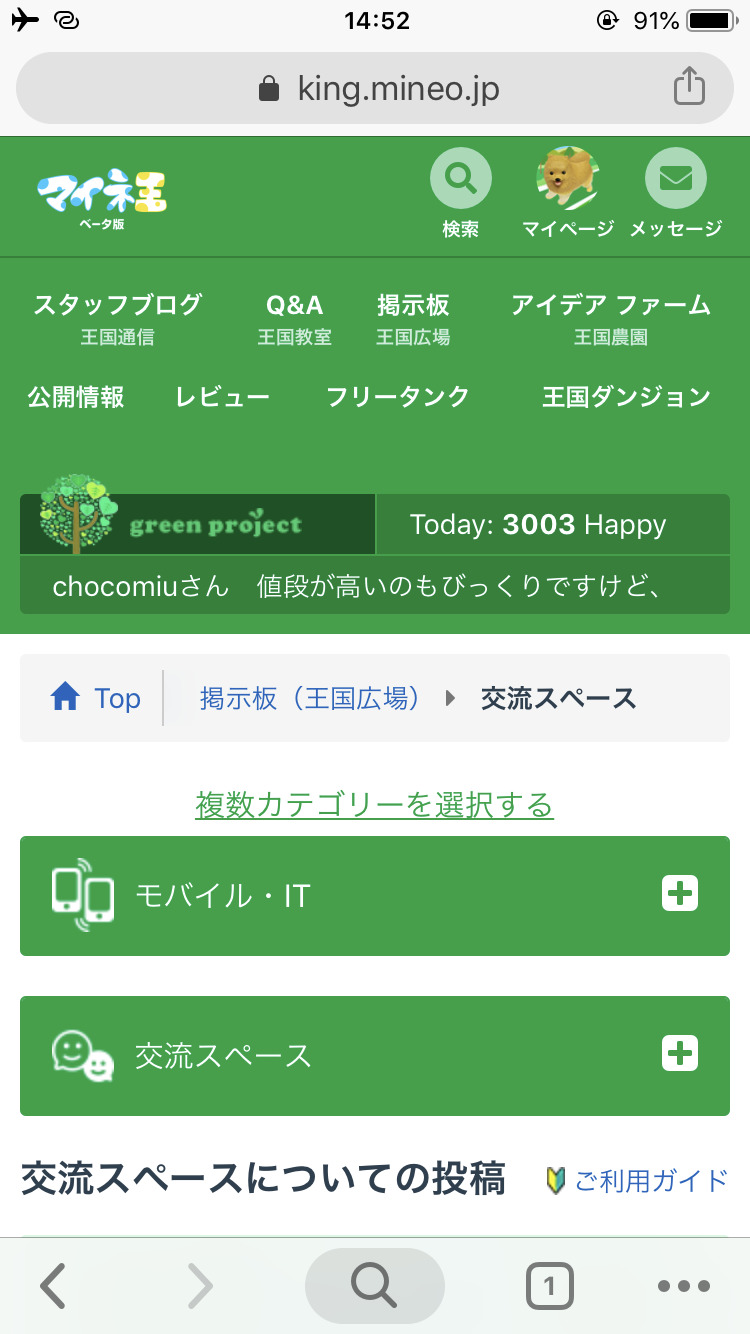Open the 検索 search icon
This screenshot has width=750, height=1334.
coord(461,180)
